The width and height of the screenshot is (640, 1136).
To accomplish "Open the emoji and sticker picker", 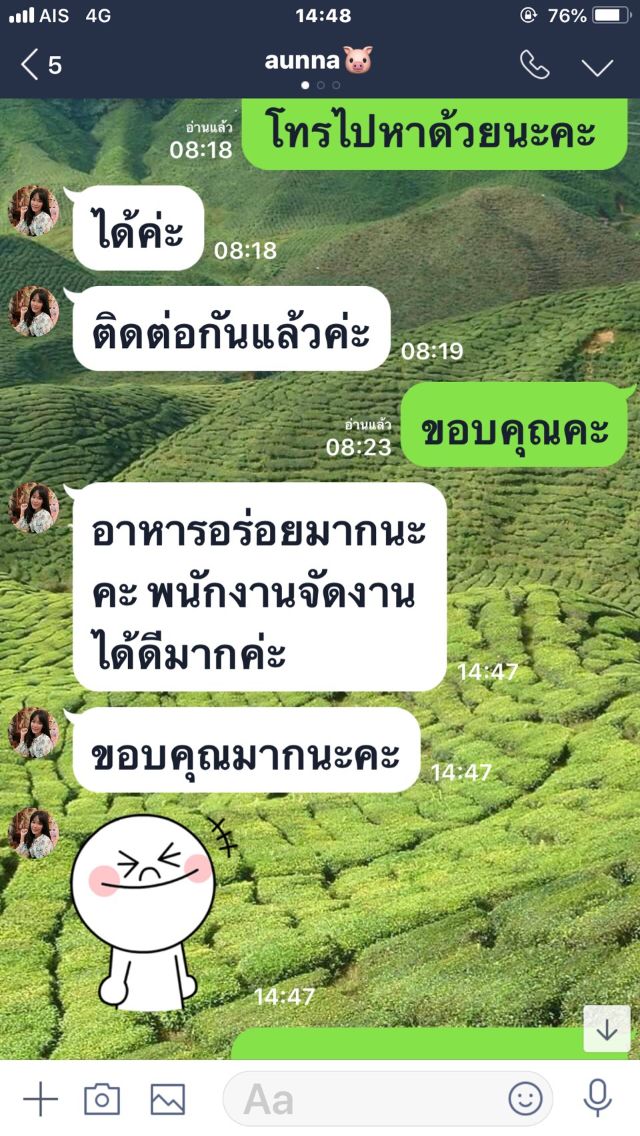I will coord(525,1099).
